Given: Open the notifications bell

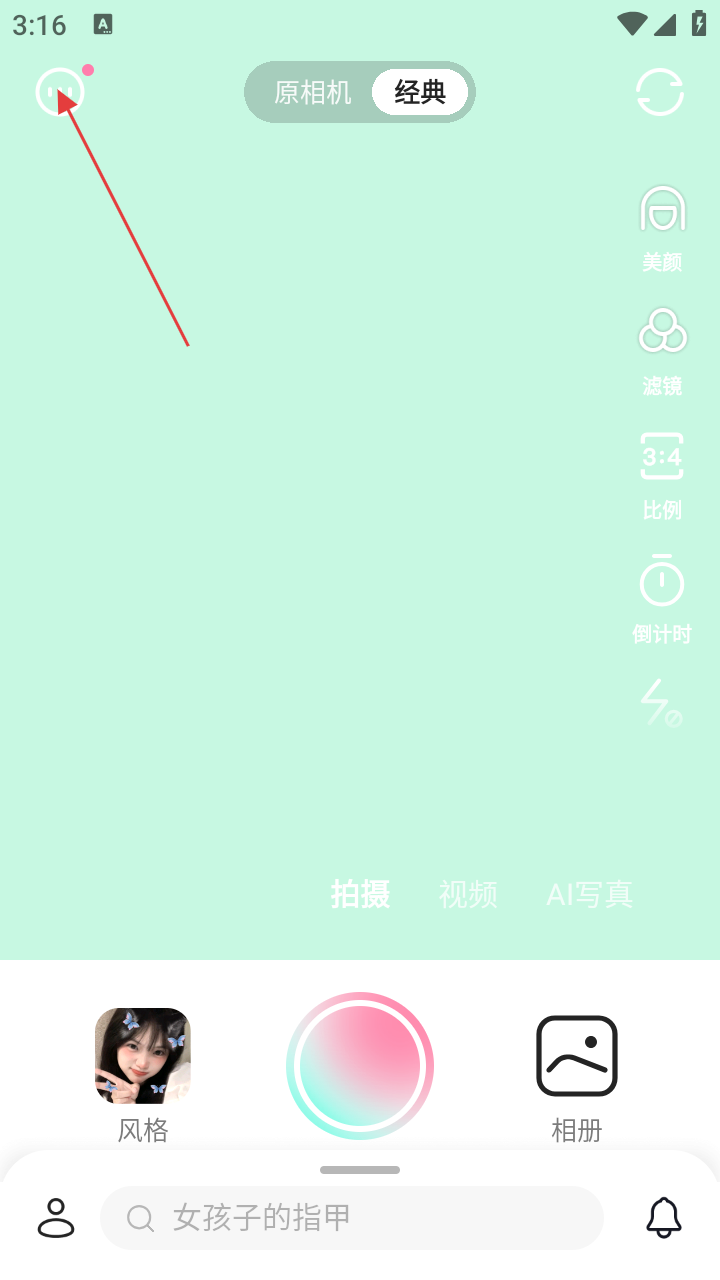Looking at the screenshot, I should 664,1218.
